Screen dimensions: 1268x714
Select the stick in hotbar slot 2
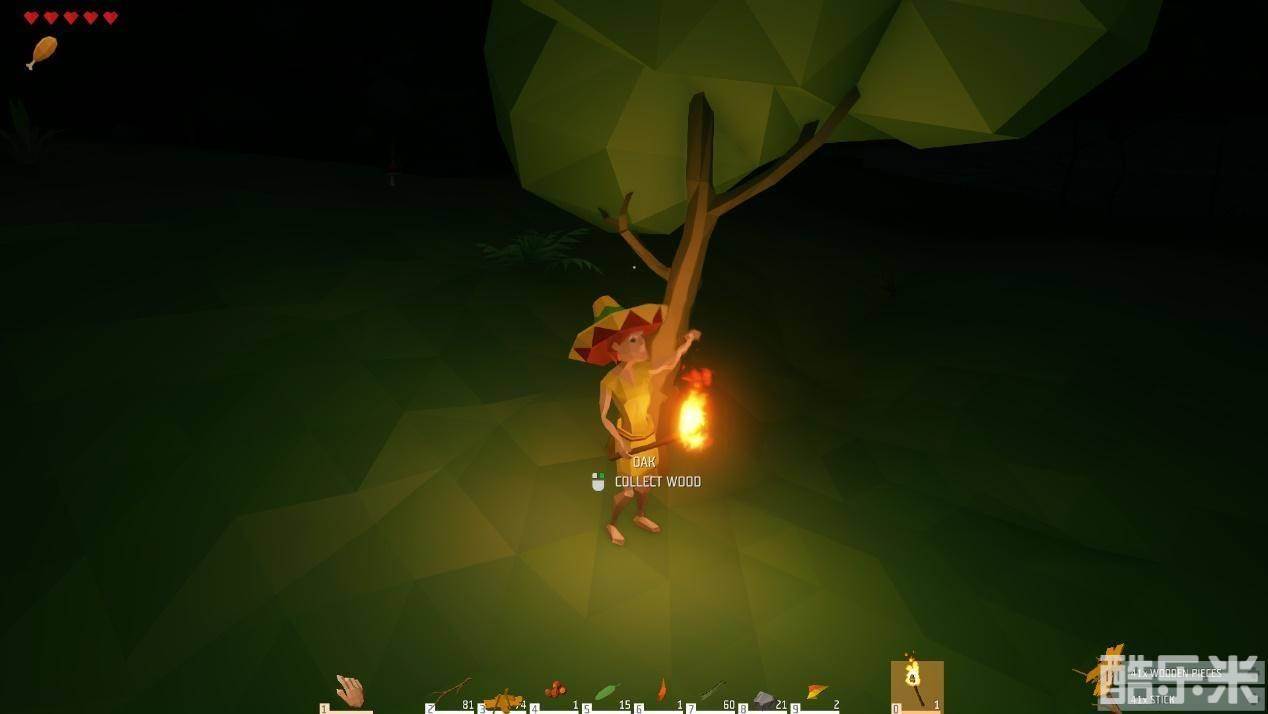coord(451,691)
